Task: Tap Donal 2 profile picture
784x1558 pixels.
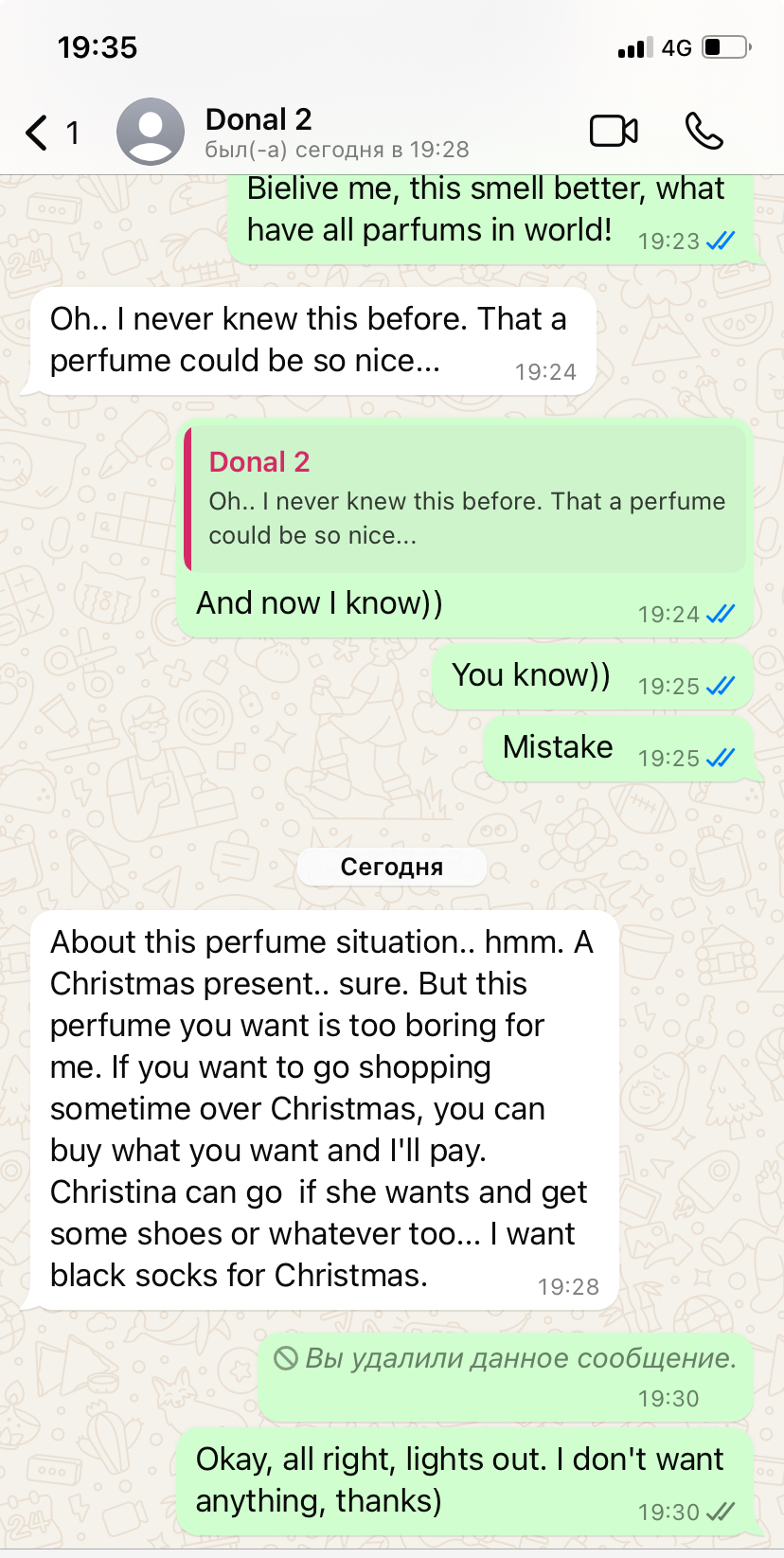Action: pyautogui.click(x=151, y=132)
